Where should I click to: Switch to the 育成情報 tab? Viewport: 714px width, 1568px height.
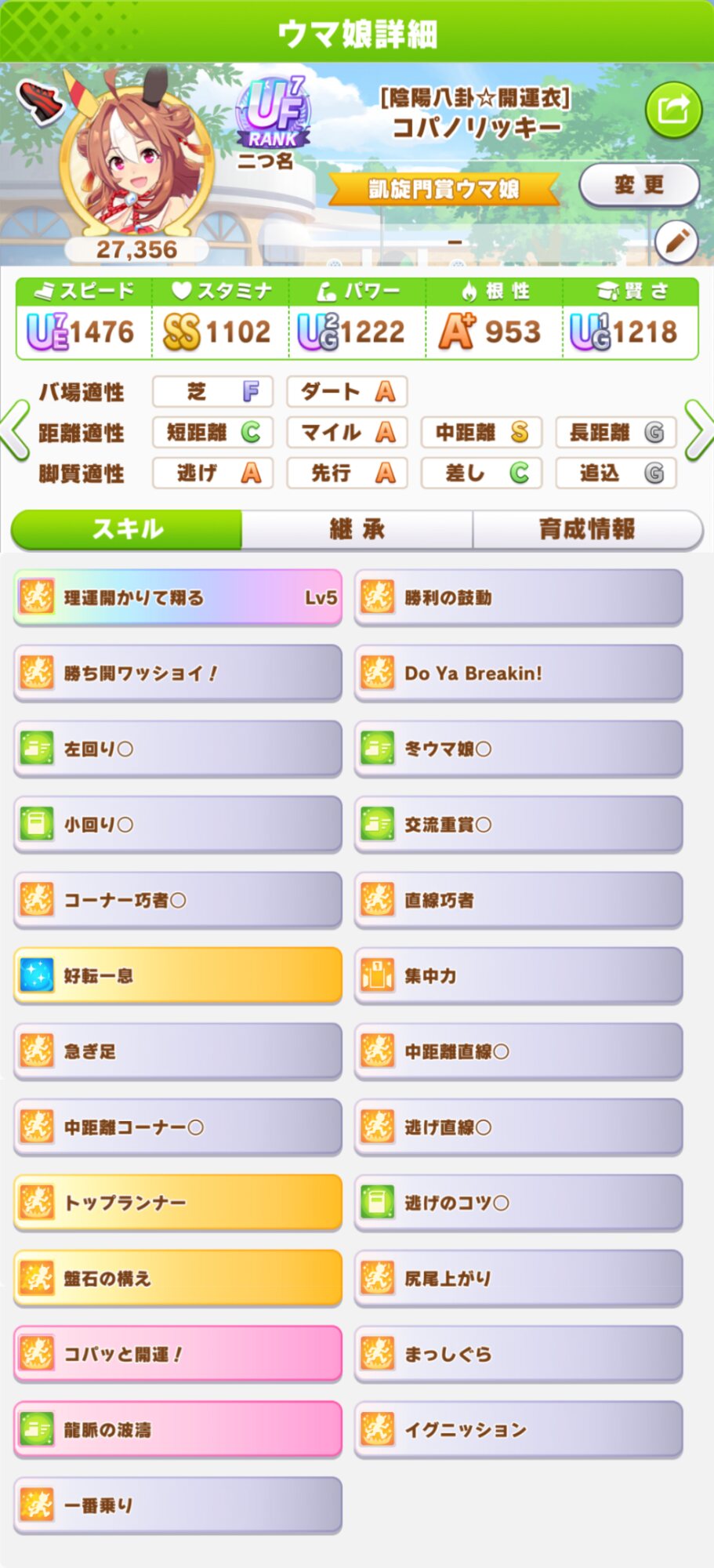[x=587, y=529]
